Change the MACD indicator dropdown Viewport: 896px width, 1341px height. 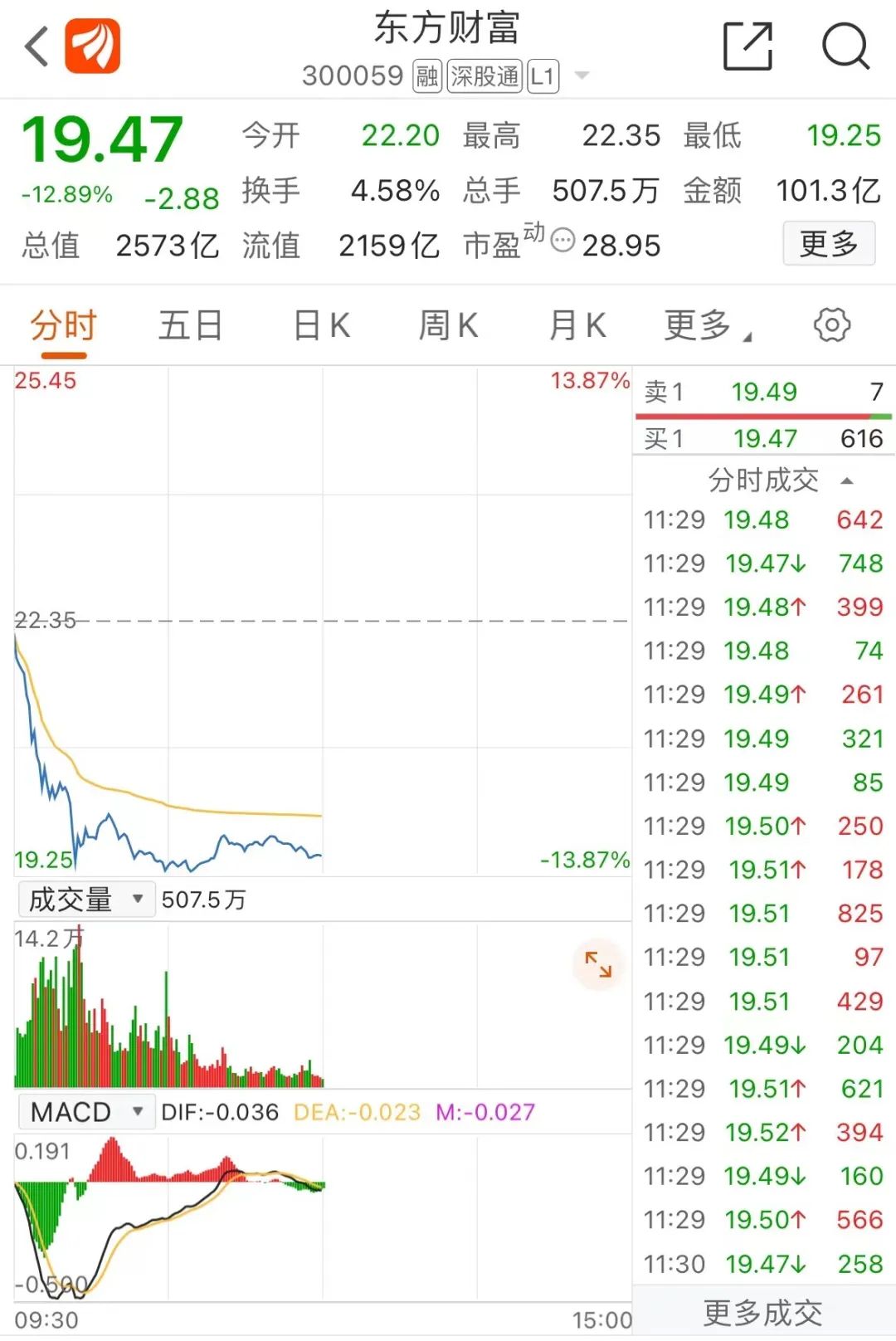coord(86,1112)
